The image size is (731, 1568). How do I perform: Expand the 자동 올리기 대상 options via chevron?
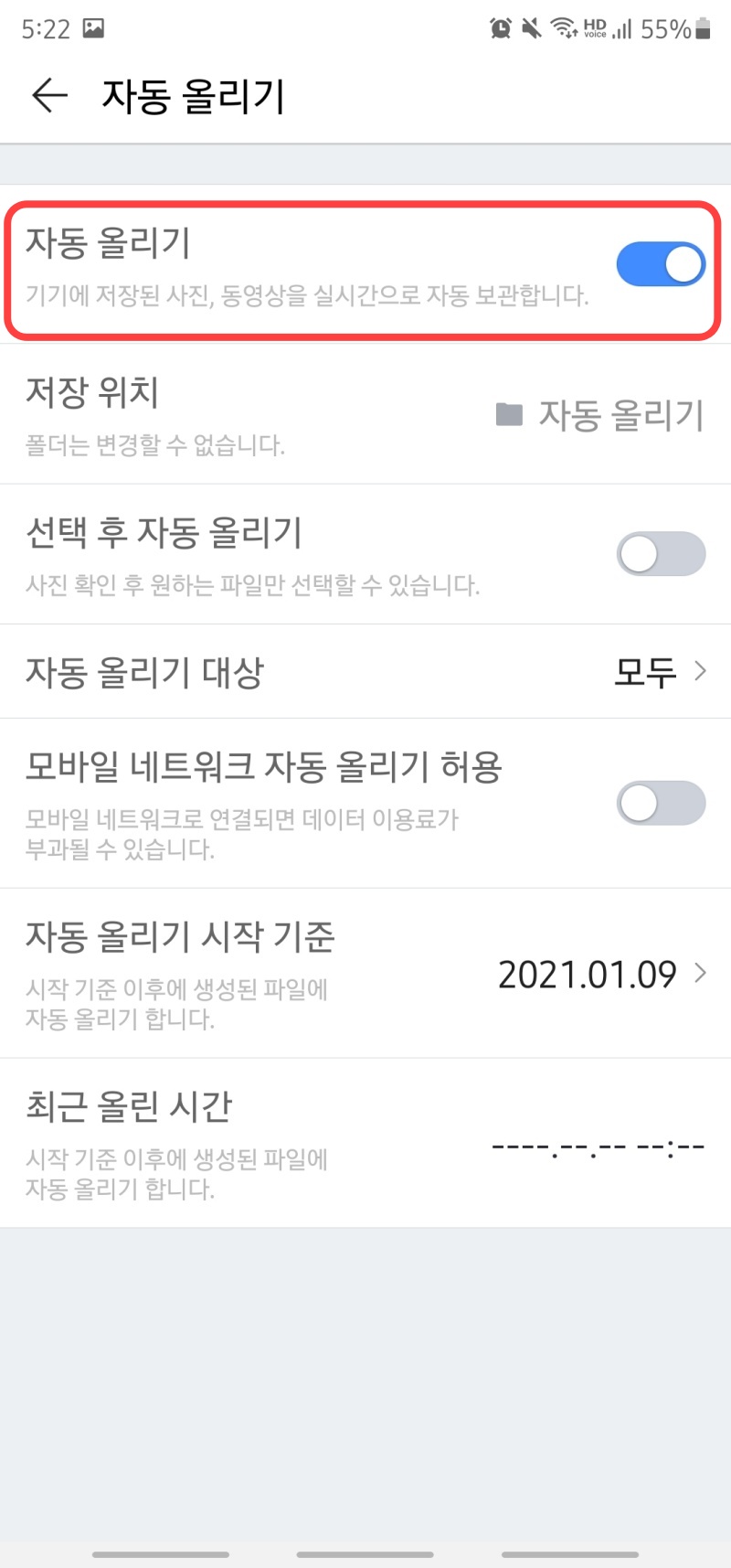point(702,671)
